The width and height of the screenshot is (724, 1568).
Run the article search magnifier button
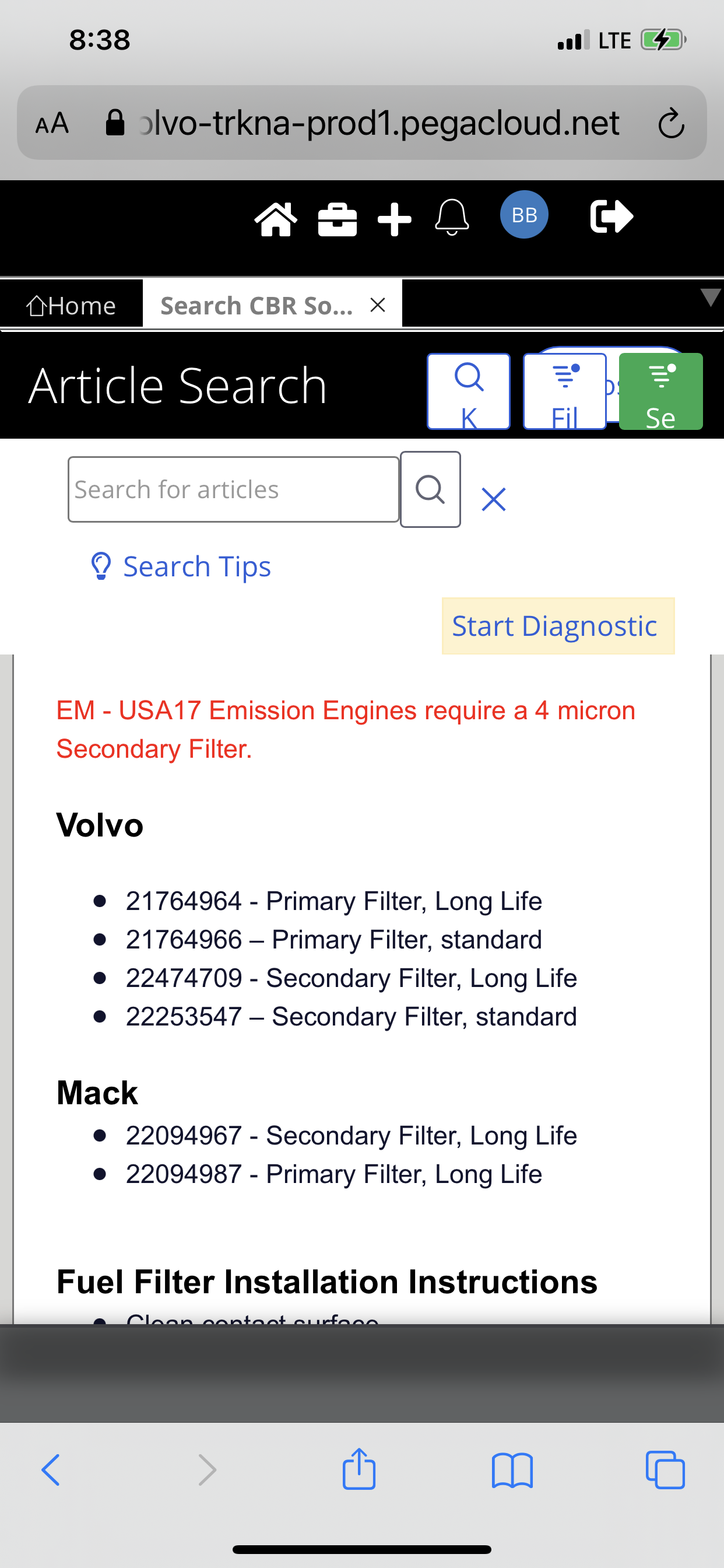point(430,489)
